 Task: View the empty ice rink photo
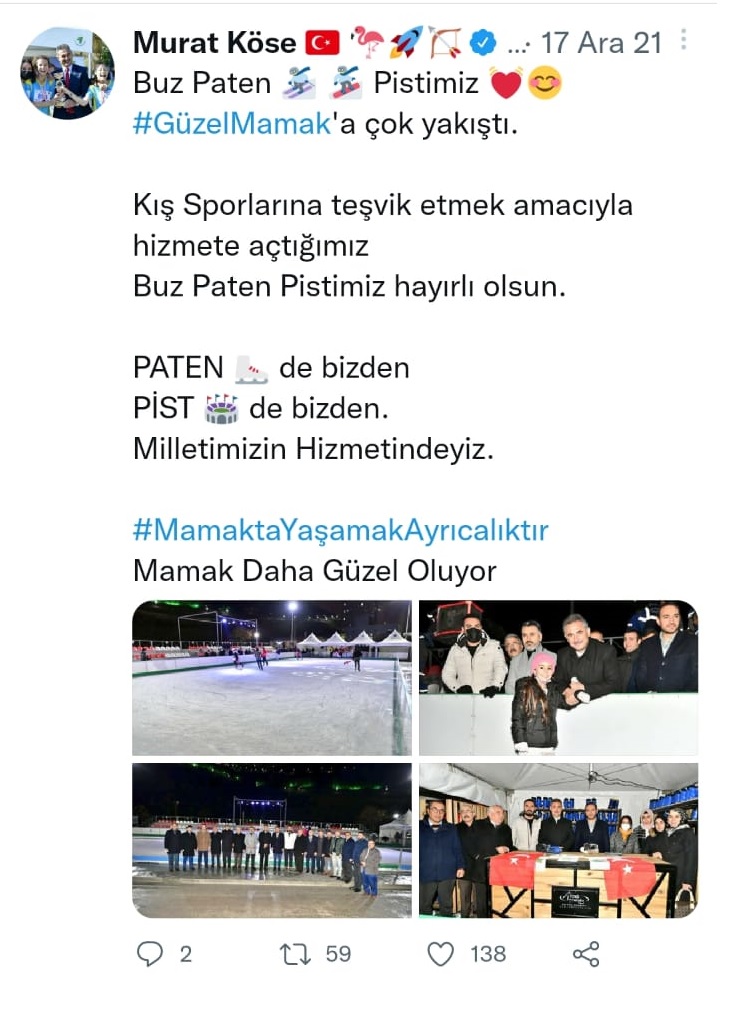click(x=271, y=677)
